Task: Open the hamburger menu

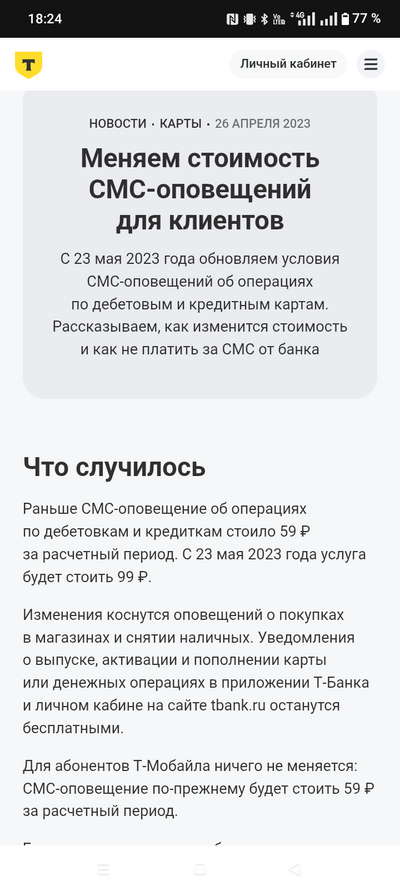Action: tap(370, 64)
